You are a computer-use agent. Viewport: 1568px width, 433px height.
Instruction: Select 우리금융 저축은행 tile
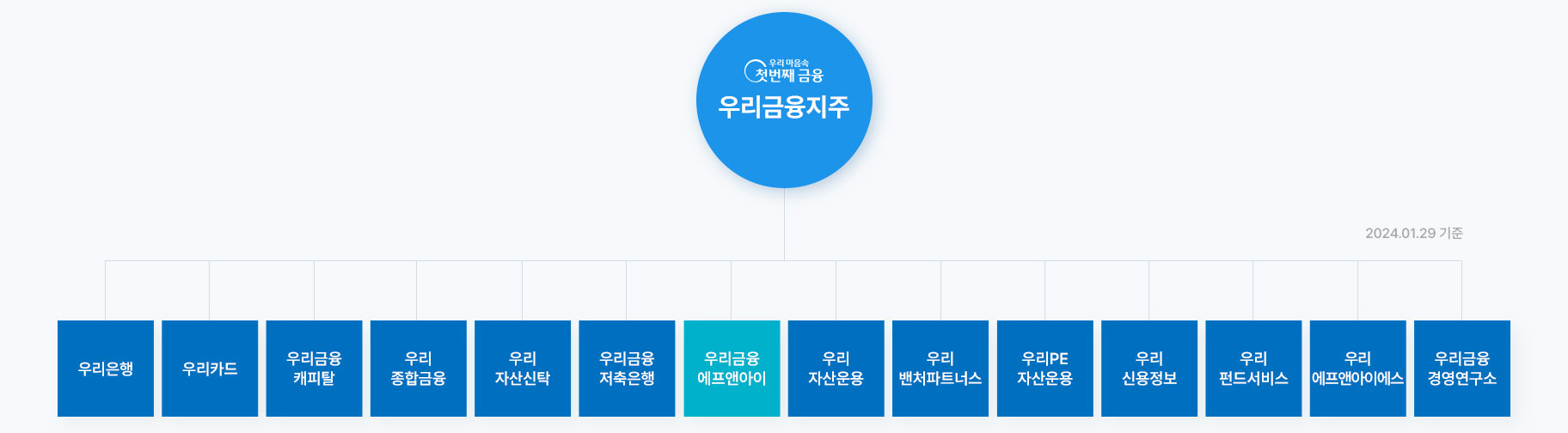pyautogui.click(x=627, y=369)
